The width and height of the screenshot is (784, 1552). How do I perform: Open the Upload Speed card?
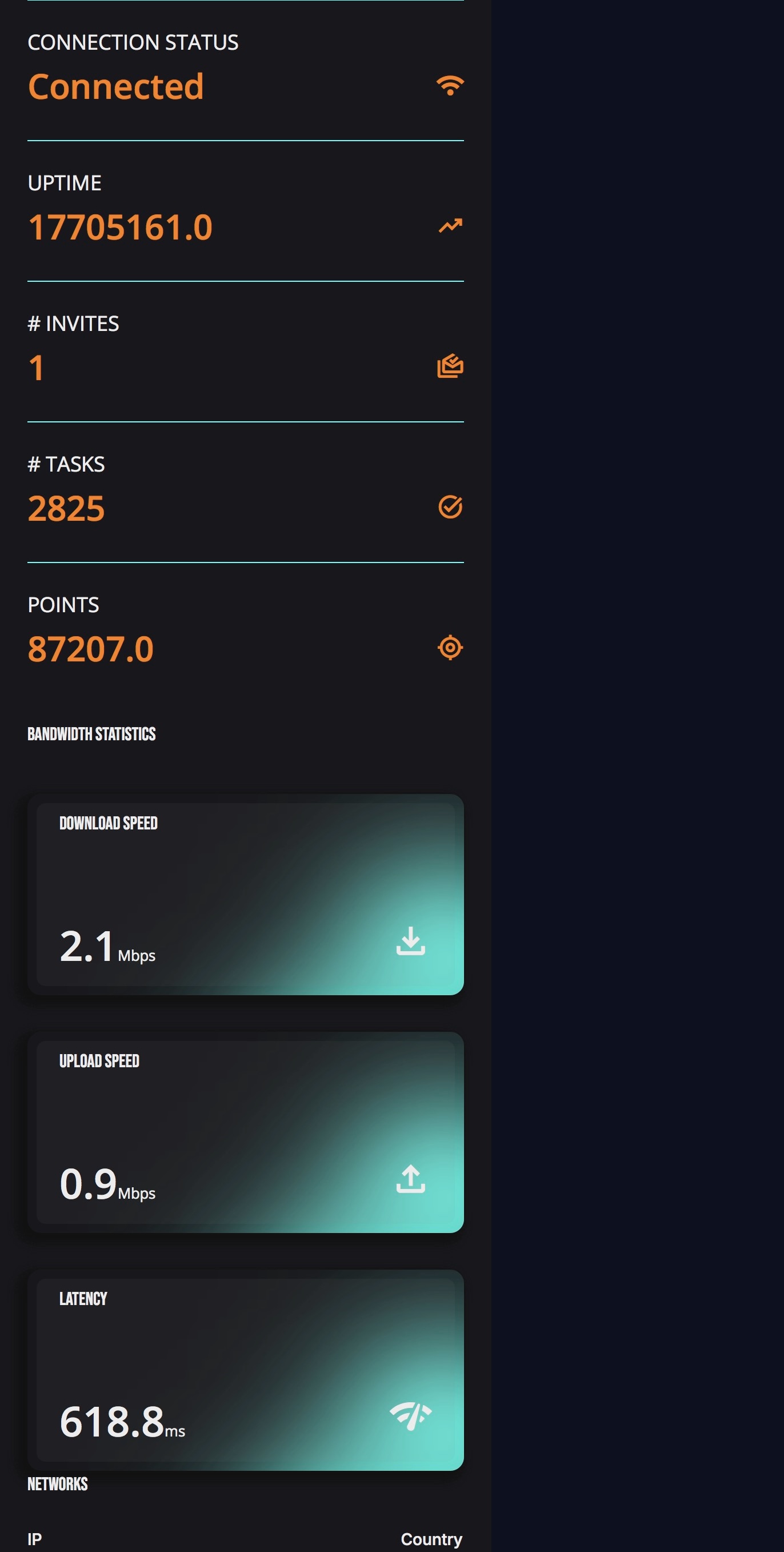pyautogui.click(x=246, y=1132)
